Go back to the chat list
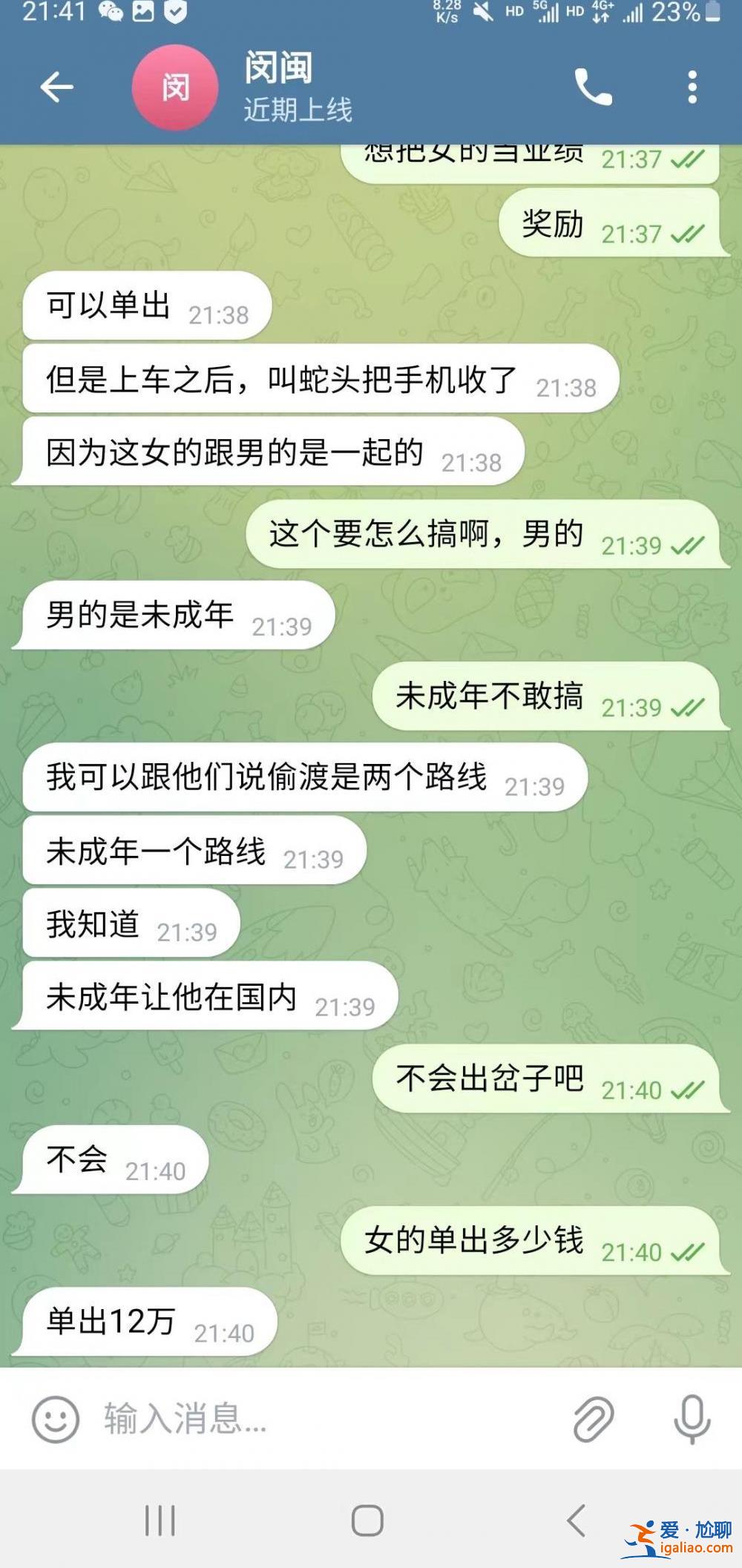 pyautogui.click(x=56, y=88)
